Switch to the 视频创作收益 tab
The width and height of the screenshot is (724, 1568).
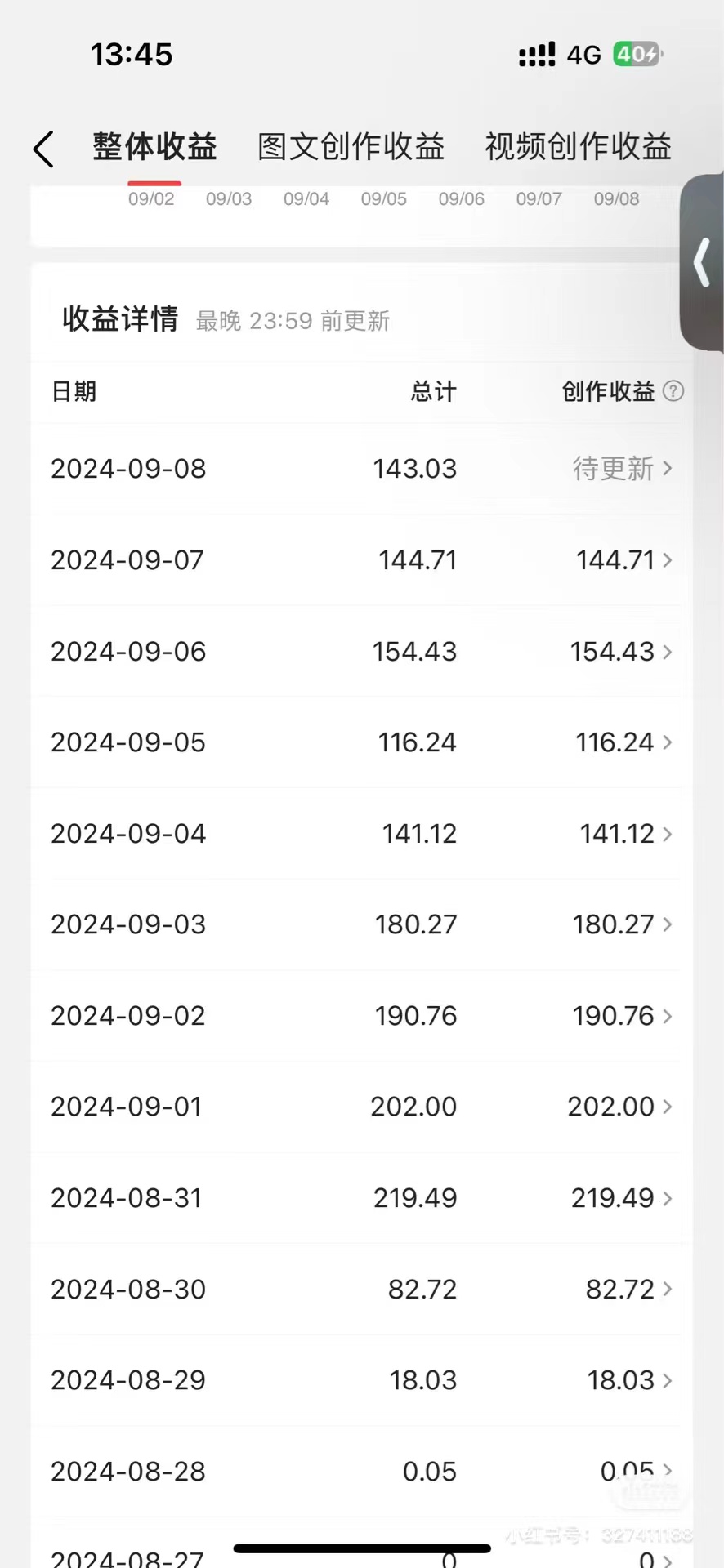pyautogui.click(x=578, y=147)
